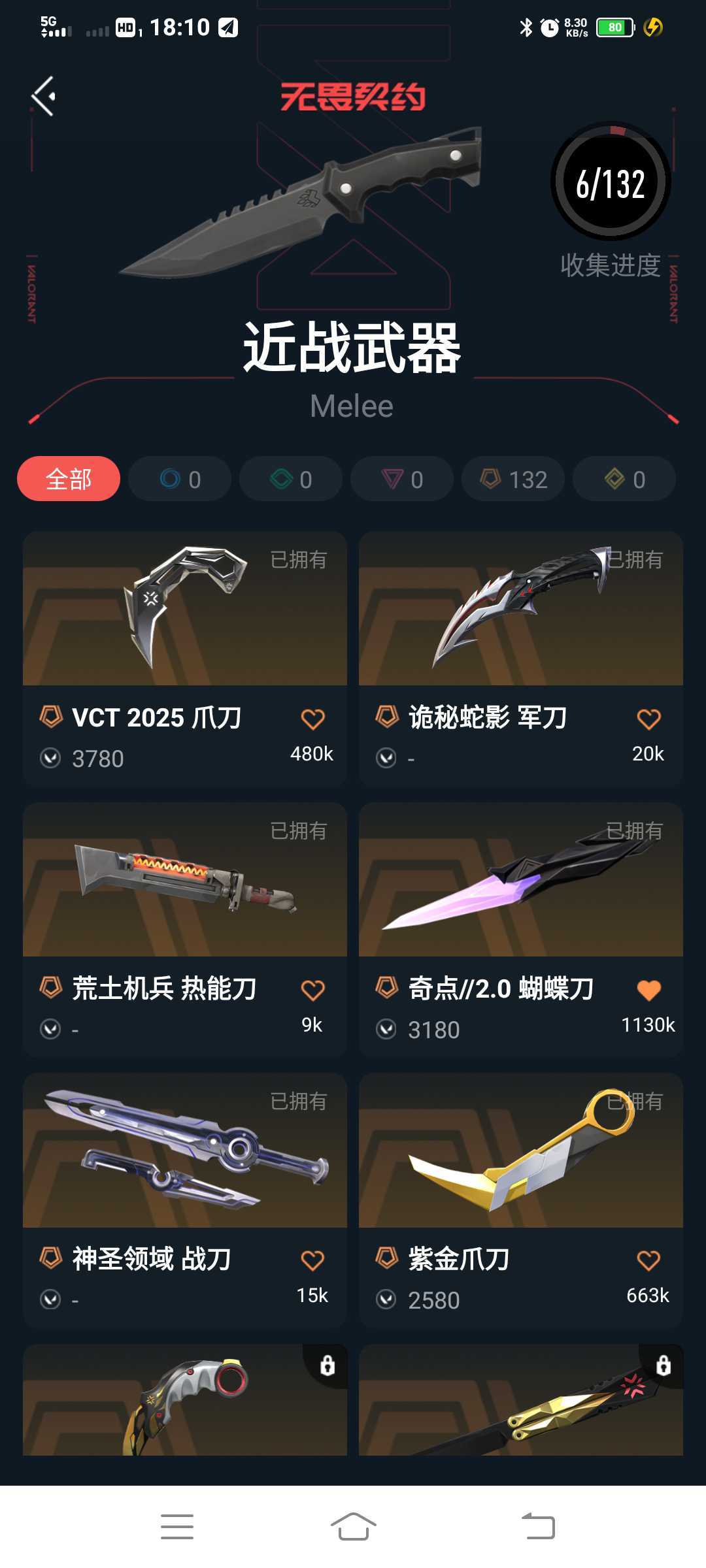Like the VCT 2025 爪刀 skin
The width and height of the screenshot is (706, 1568).
[x=312, y=719]
